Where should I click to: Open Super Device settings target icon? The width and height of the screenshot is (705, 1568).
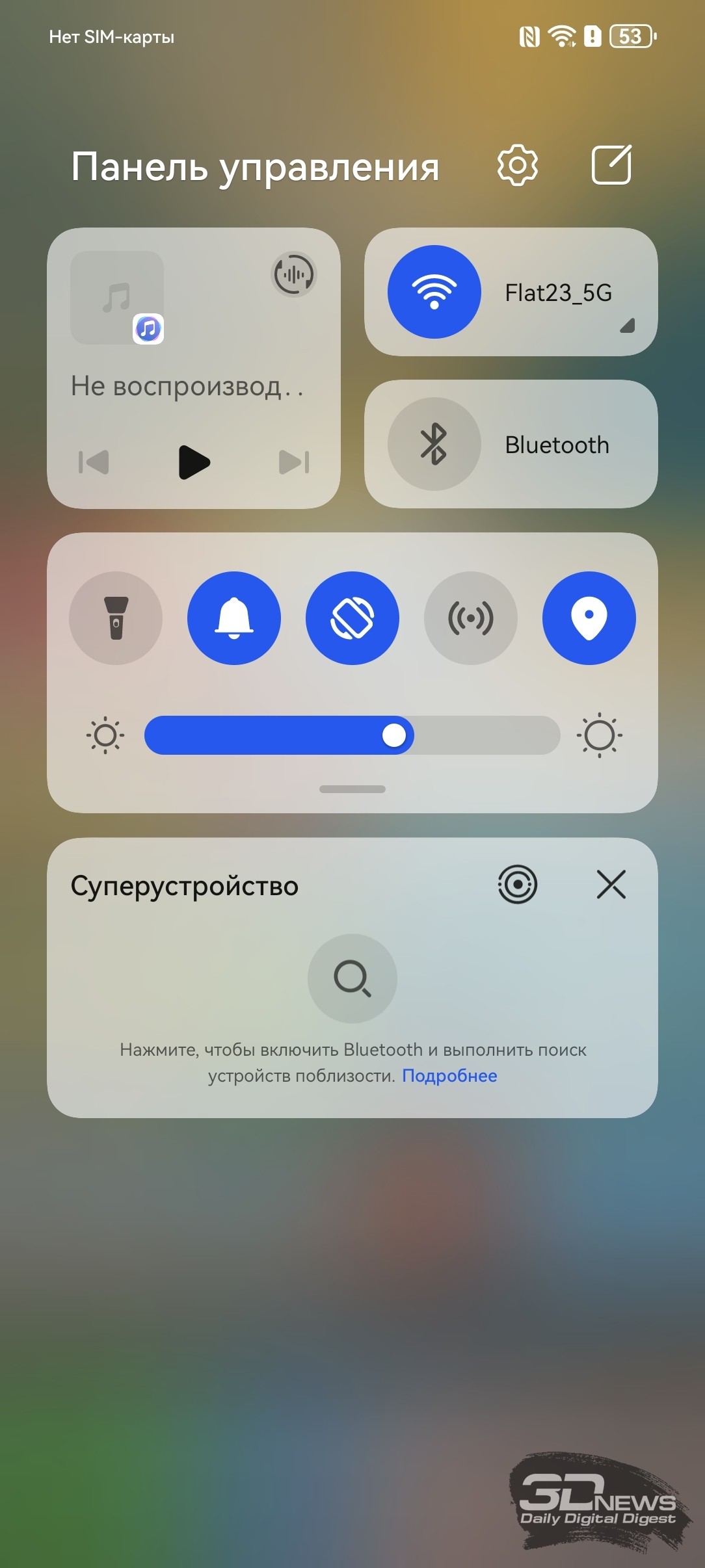point(518,885)
